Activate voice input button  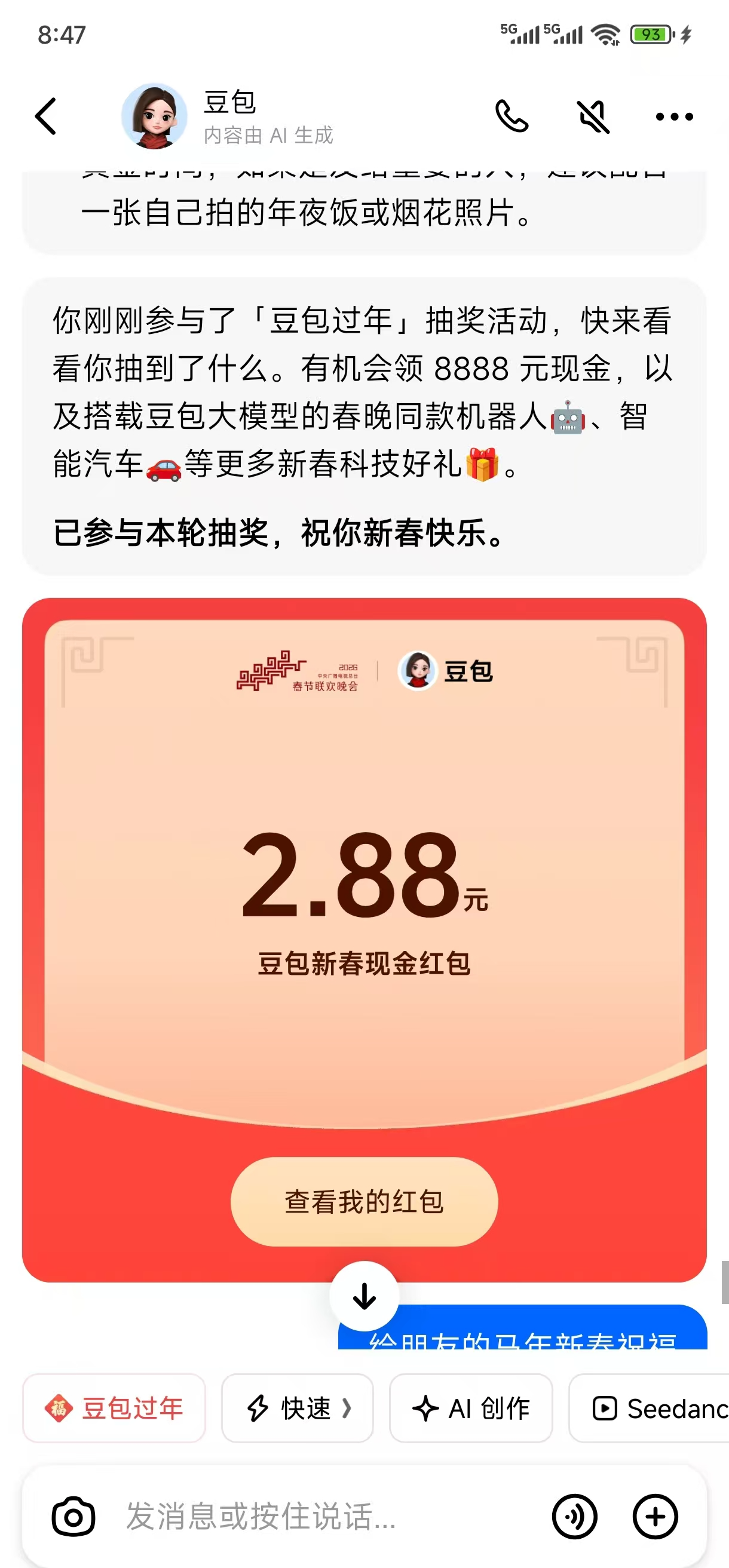tap(574, 1516)
